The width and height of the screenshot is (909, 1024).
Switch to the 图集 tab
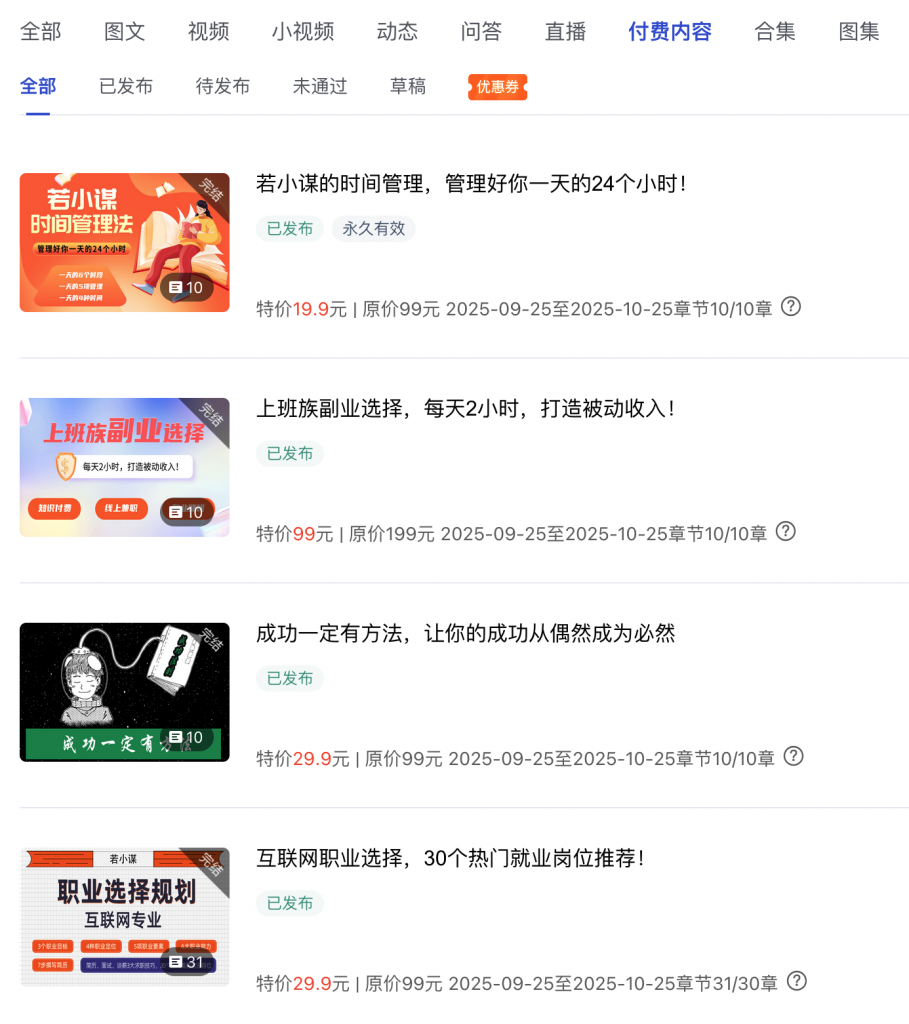(859, 31)
